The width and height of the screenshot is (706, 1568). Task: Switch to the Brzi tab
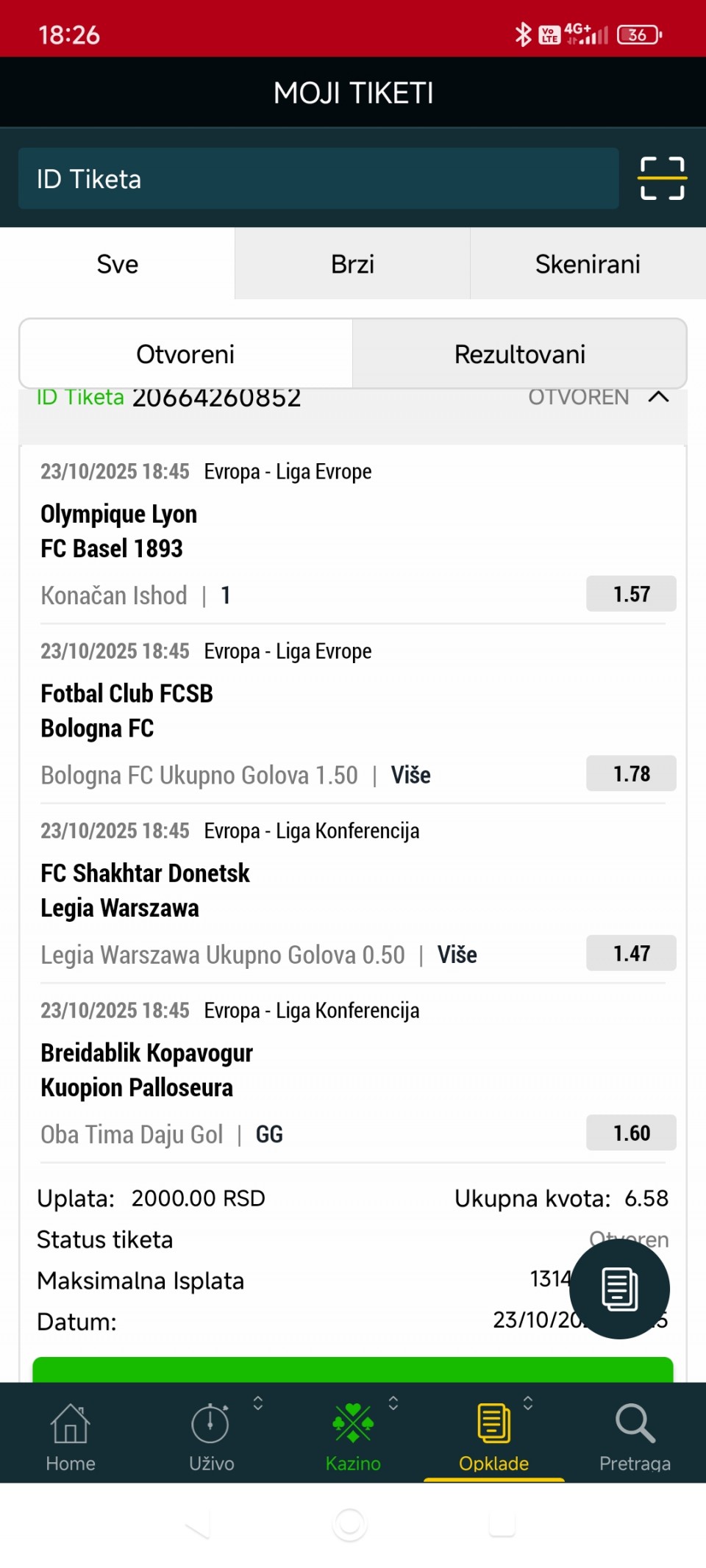coord(352,264)
